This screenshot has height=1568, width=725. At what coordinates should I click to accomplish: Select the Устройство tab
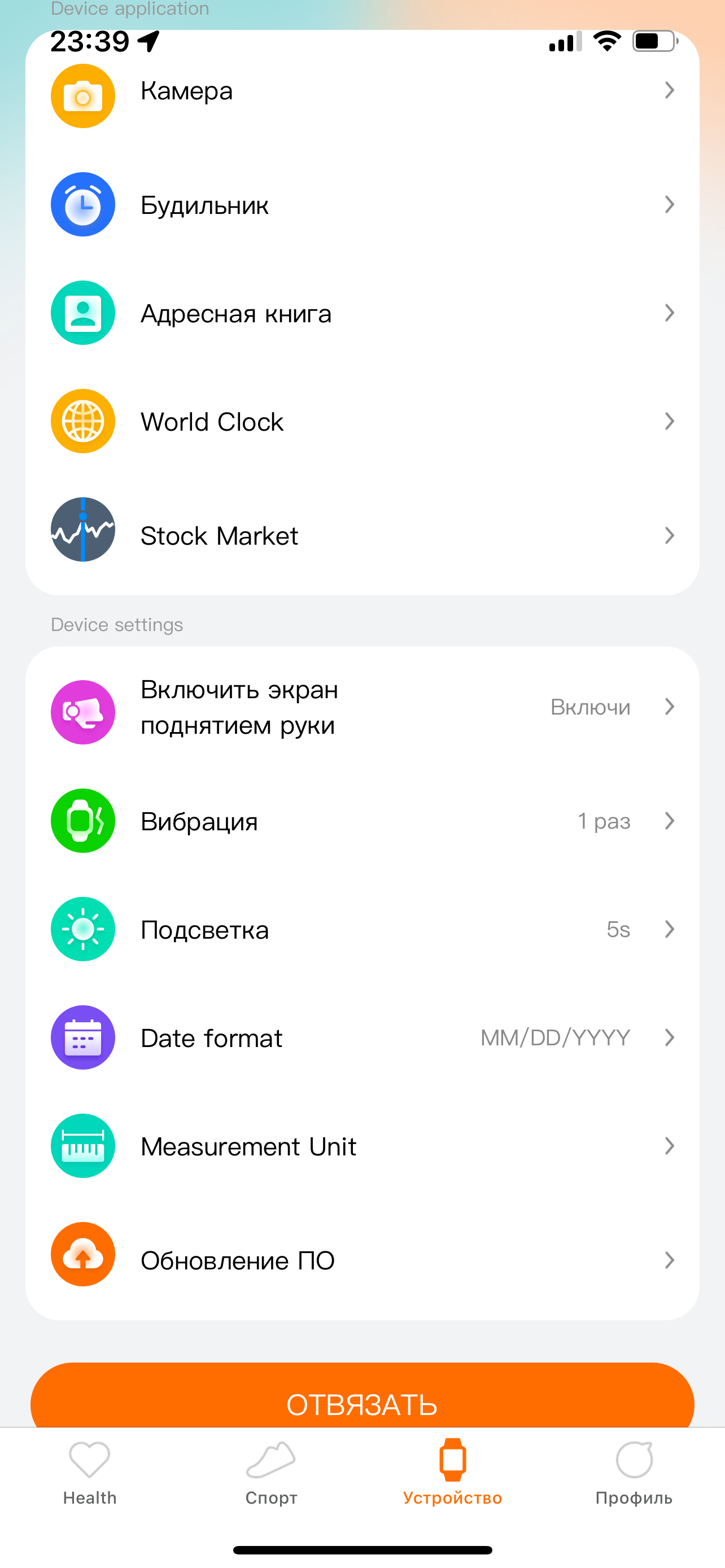tap(452, 1472)
